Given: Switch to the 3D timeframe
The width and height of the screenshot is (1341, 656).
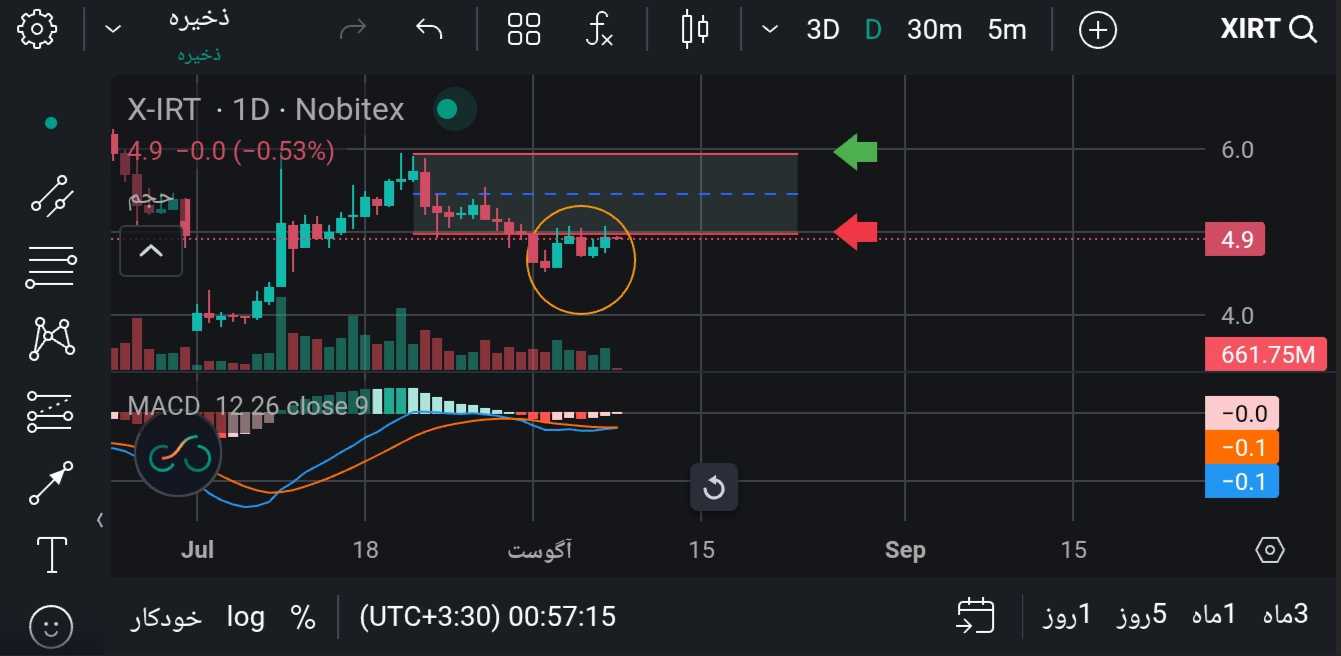Looking at the screenshot, I should [822, 29].
